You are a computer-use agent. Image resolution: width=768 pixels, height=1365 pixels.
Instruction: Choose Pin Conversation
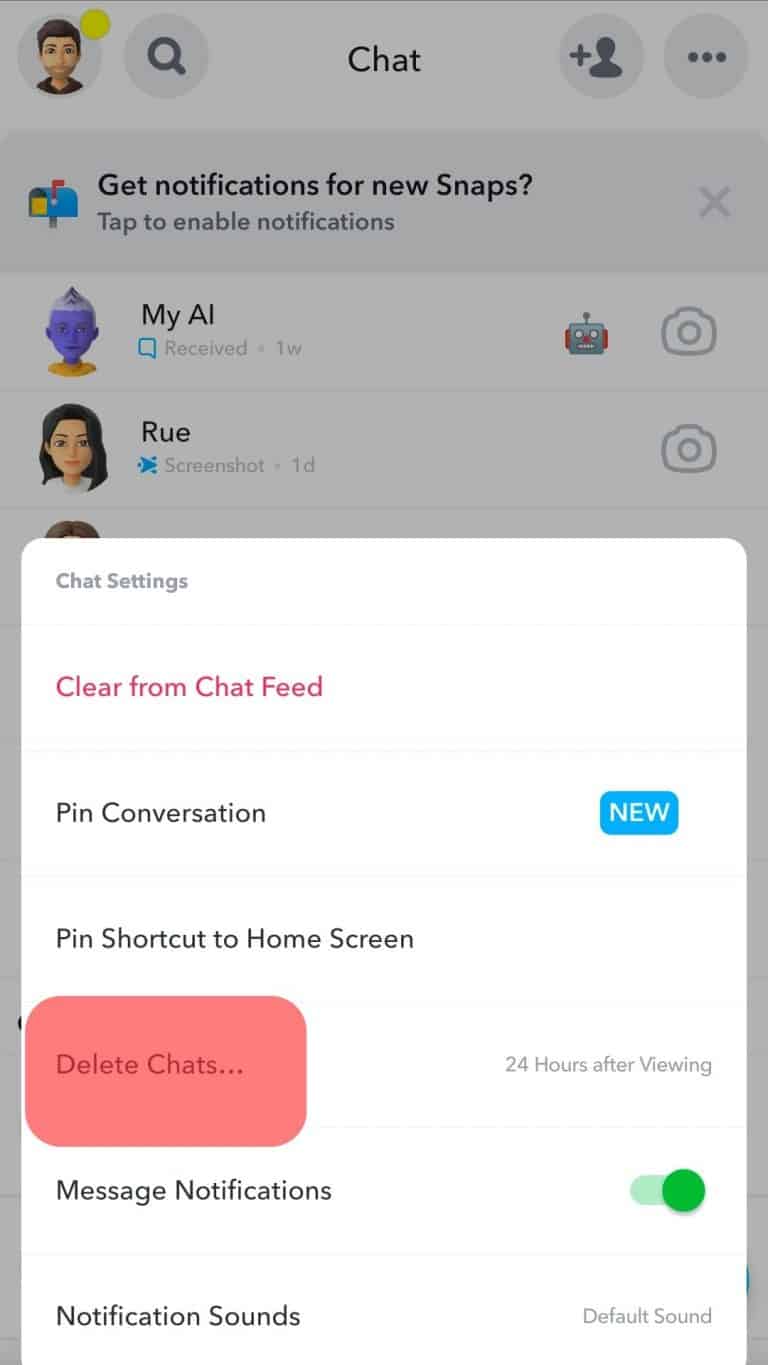point(161,813)
